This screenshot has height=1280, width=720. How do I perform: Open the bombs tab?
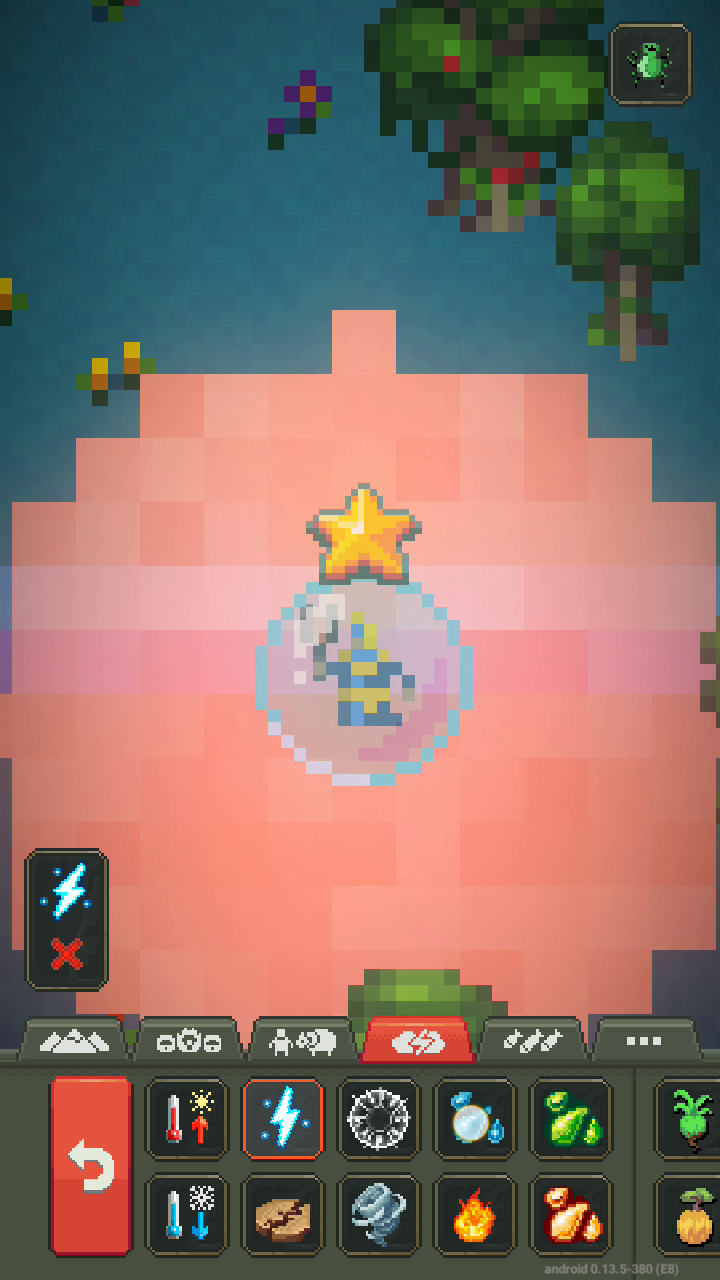coord(531,1042)
